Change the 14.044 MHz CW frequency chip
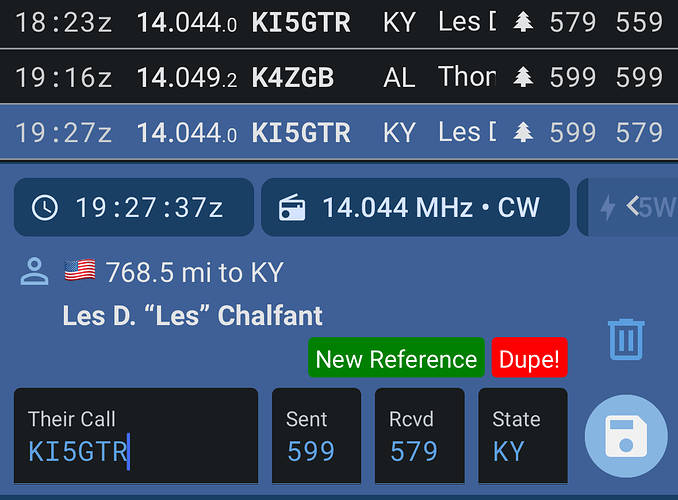The width and height of the screenshot is (678, 500). [x=415, y=208]
